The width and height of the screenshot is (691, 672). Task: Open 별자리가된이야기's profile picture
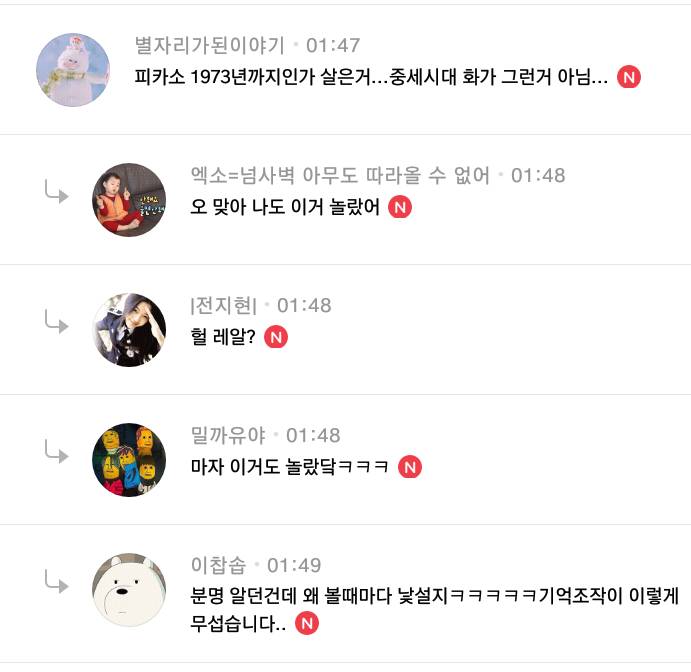73,70
